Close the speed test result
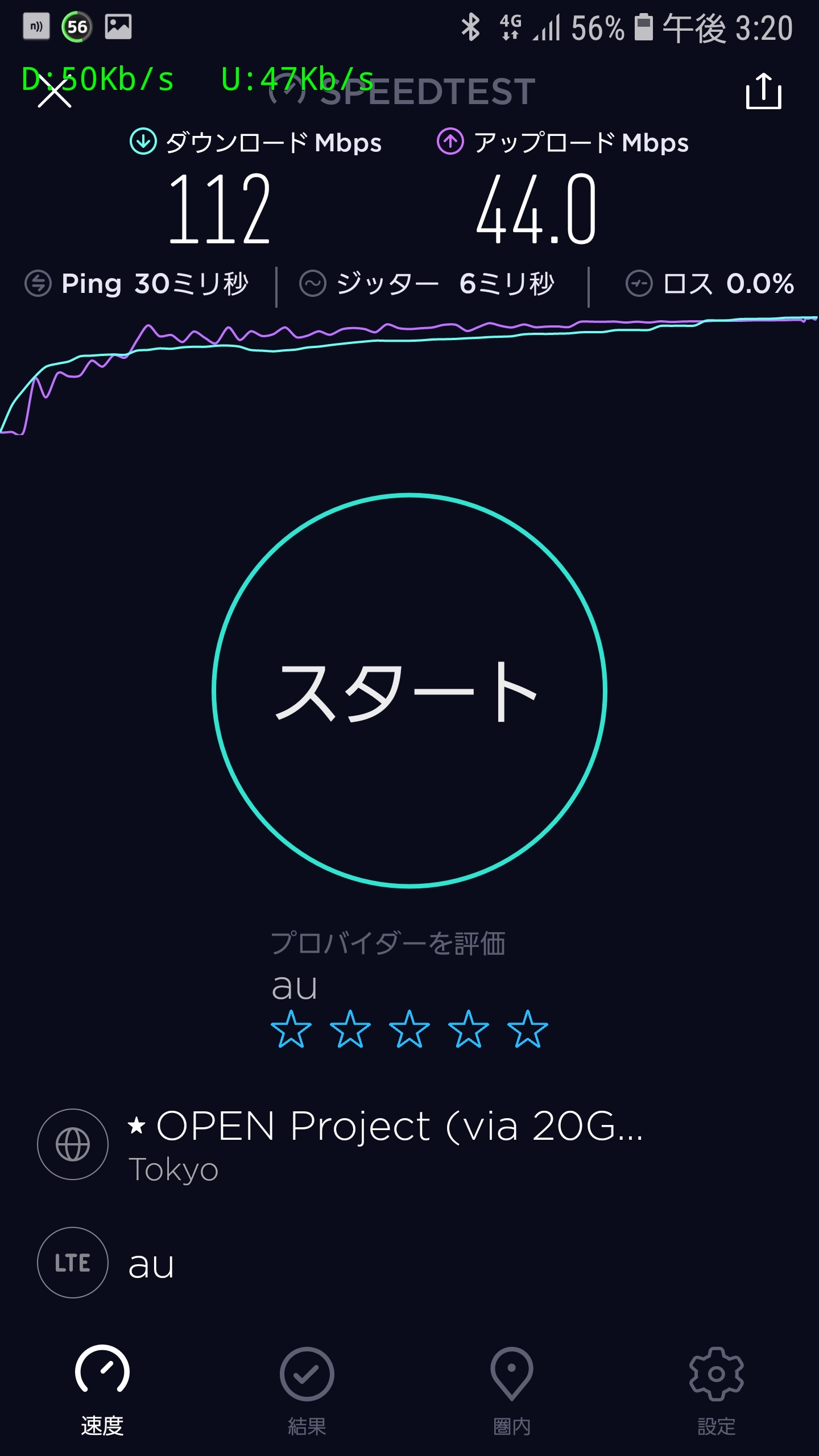This screenshot has height=1456, width=819. click(55, 93)
